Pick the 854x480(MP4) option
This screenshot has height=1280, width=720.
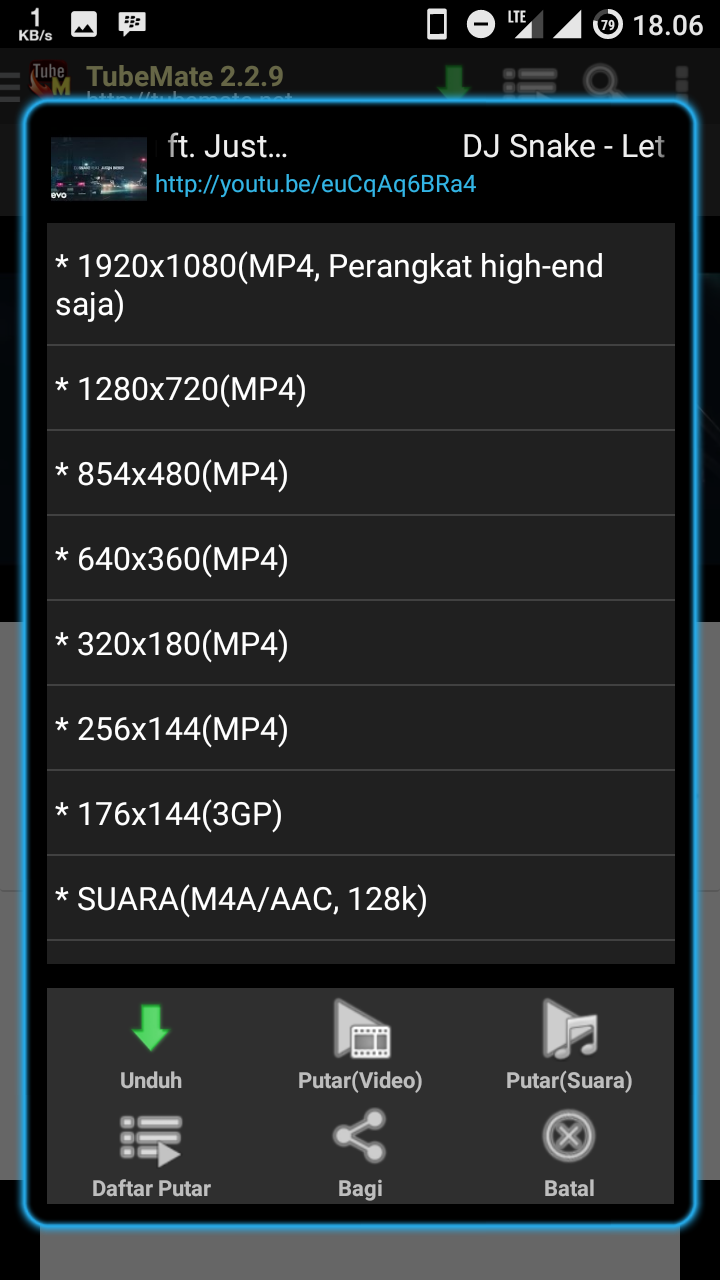pos(360,474)
